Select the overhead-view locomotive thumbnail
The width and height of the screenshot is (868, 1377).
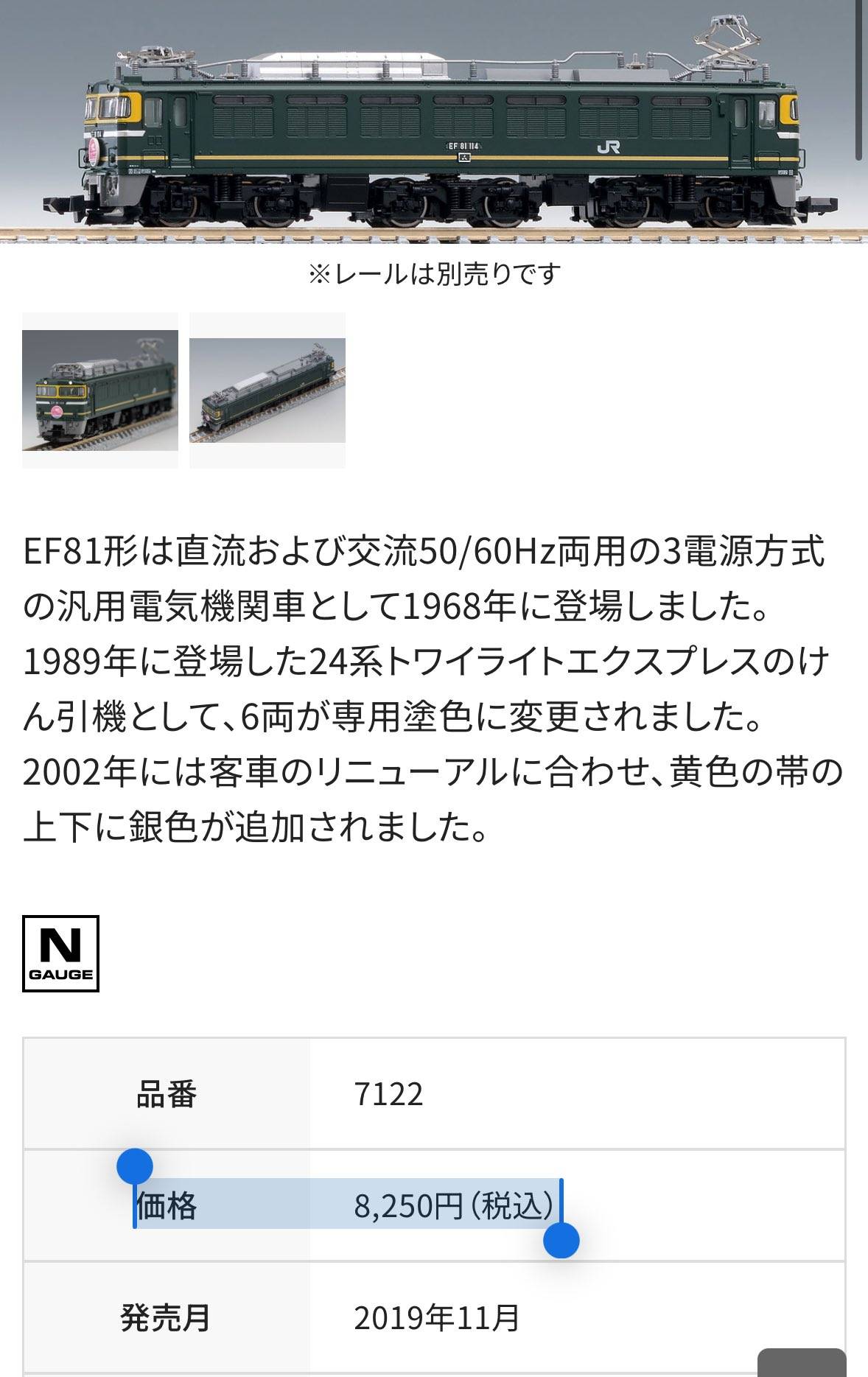267,390
